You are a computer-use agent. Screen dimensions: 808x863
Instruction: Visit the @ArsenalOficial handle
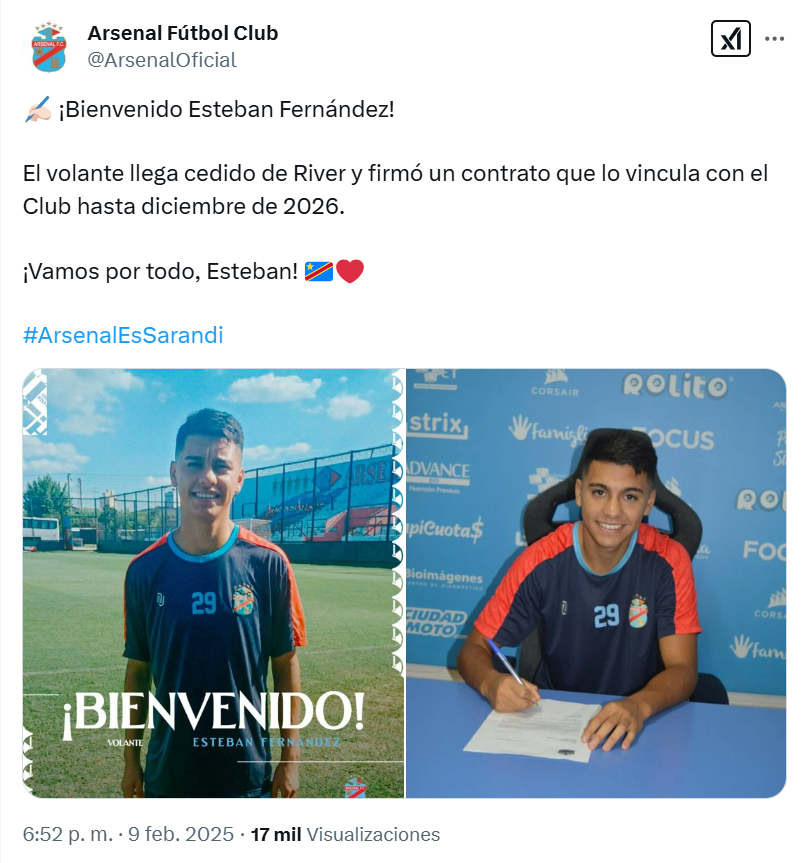click(162, 60)
